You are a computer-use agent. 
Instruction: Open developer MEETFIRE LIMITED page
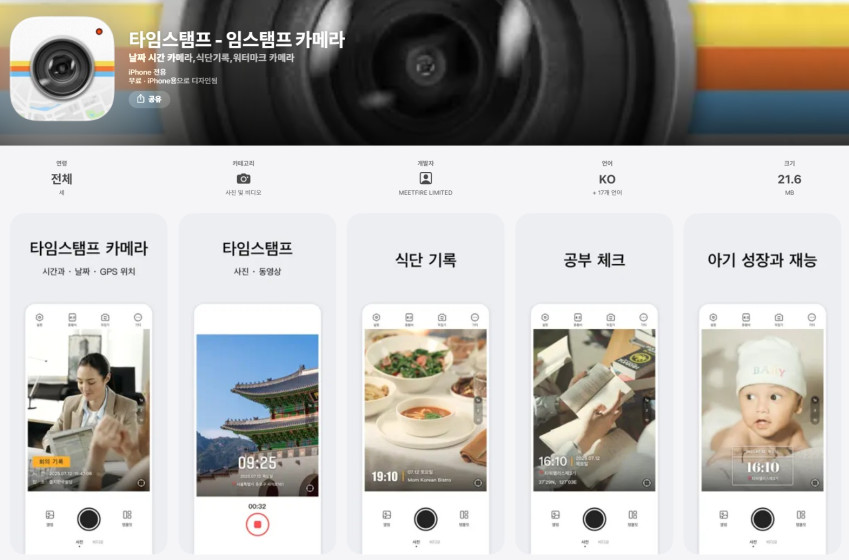(425, 184)
